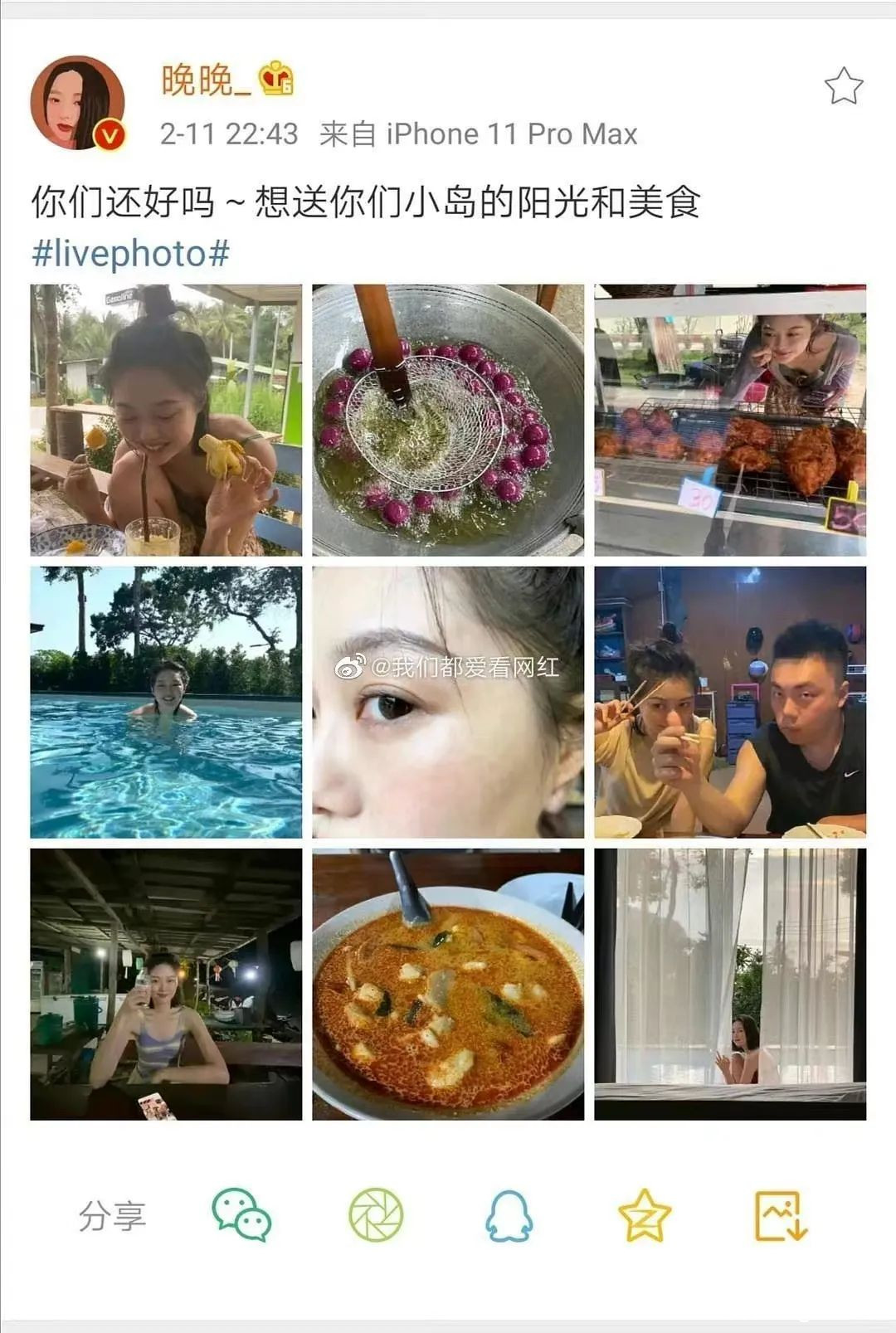The image size is (896, 1333).
Task: Open the photo of the woman drinking with a straw
Action: pos(166,420)
